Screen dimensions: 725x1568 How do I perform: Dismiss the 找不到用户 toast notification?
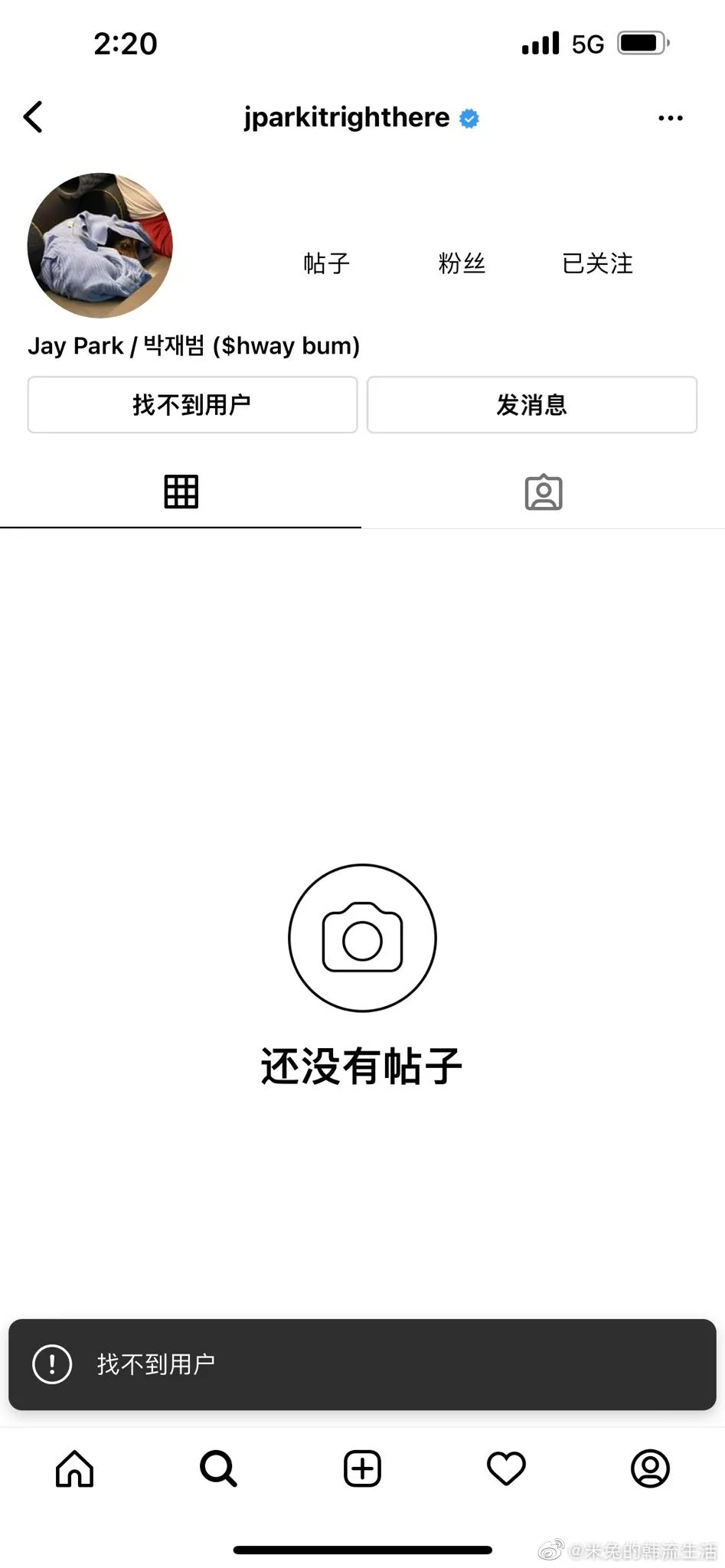[x=362, y=1364]
